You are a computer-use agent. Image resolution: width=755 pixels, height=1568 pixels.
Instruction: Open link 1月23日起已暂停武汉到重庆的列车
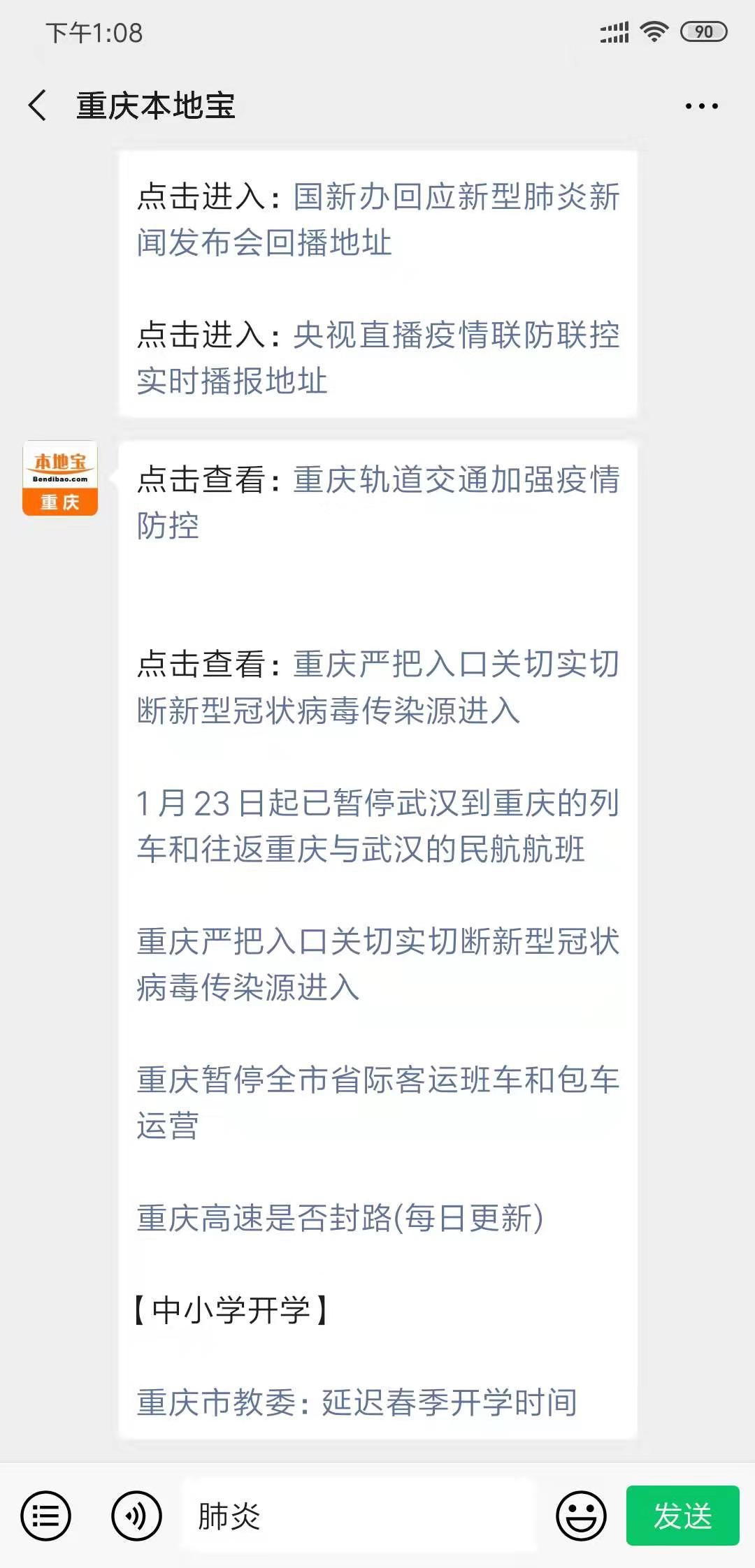click(377, 826)
